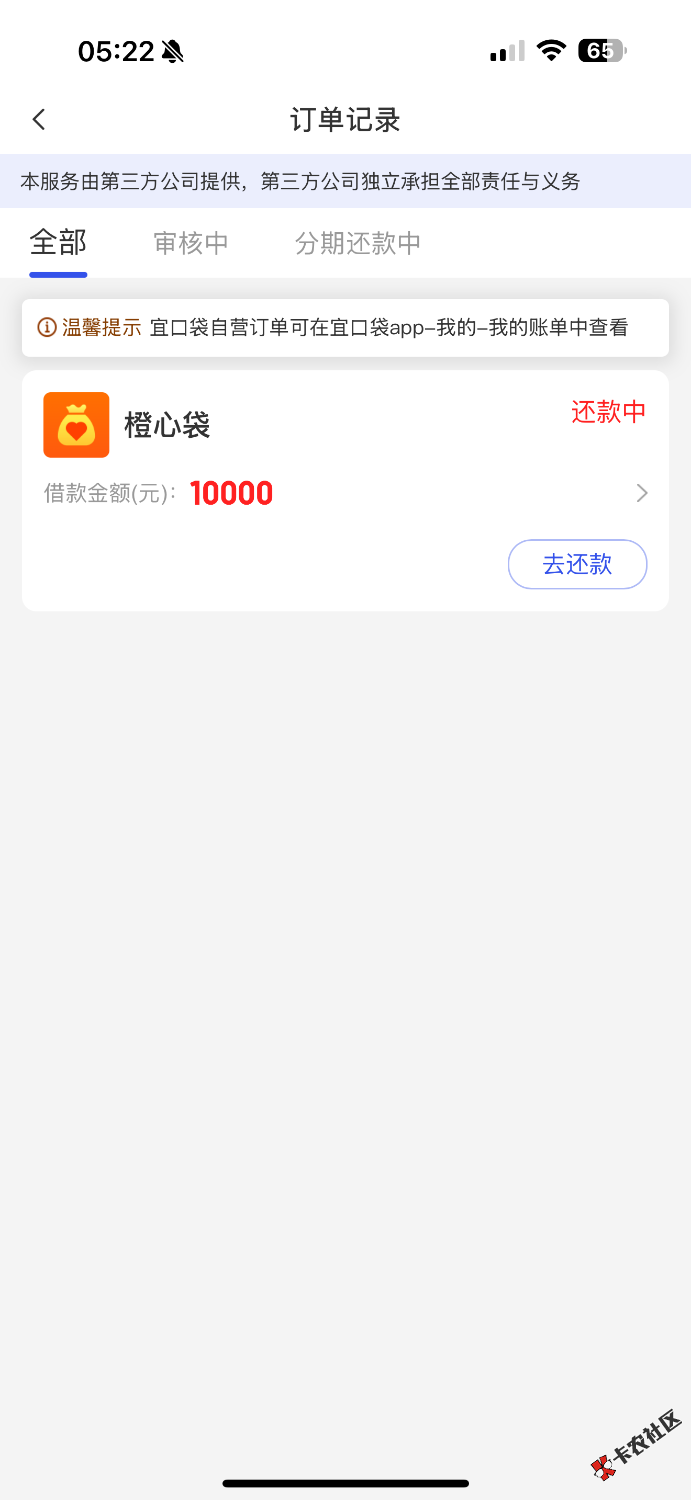Switch to the 全部 tab
Image resolution: width=691 pixels, height=1500 pixels.
(x=58, y=243)
